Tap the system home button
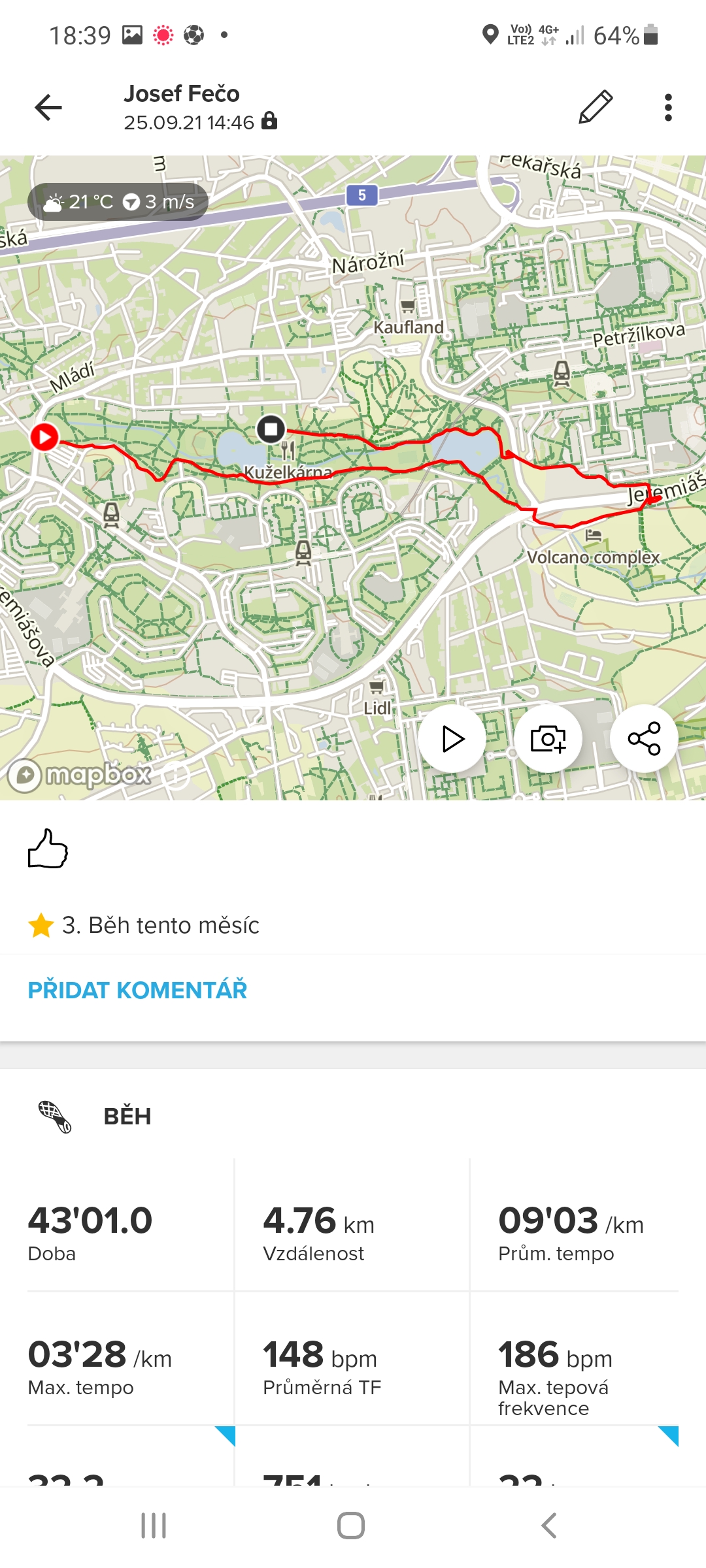Screen dimensions: 706x1568 pos(351,1526)
